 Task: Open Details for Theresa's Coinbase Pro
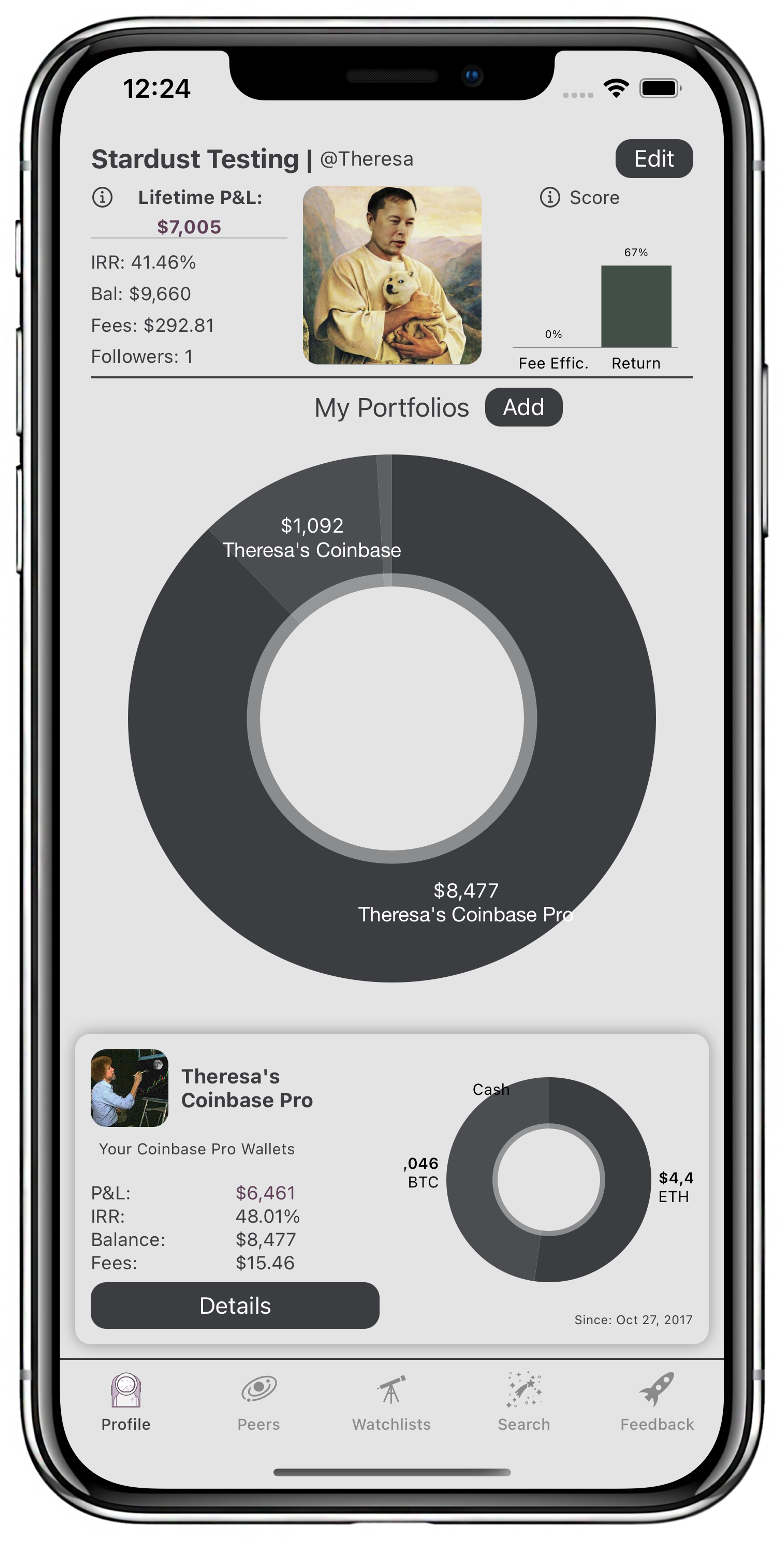[235, 1305]
